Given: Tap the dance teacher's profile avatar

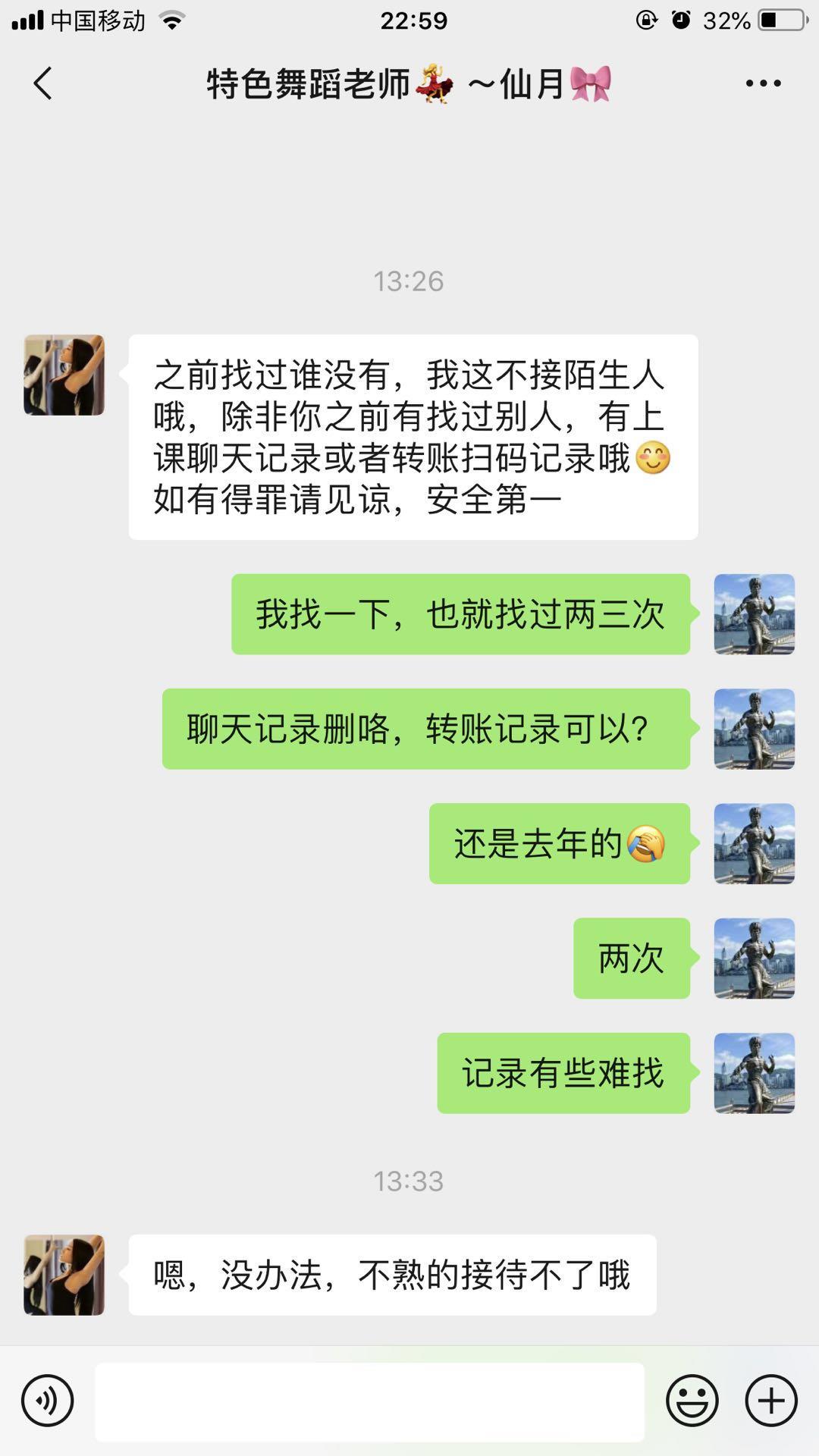Looking at the screenshot, I should click(x=65, y=373).
